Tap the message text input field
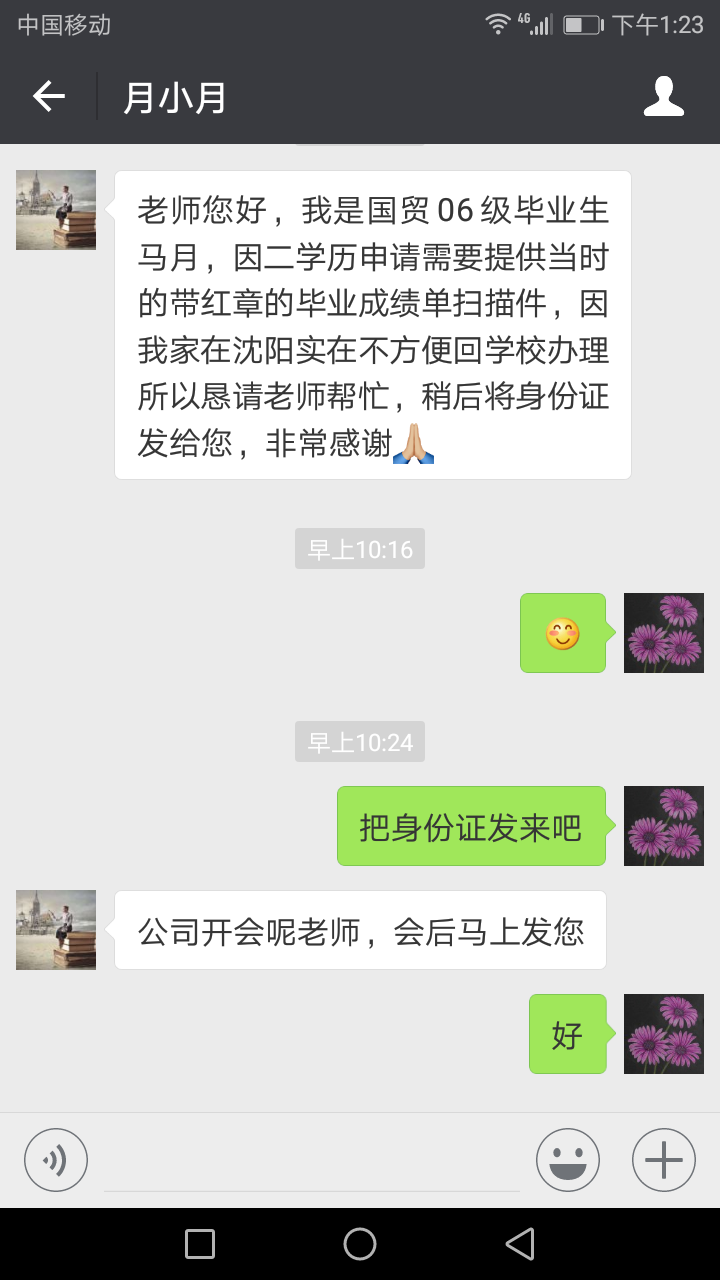Image resolution: width=720 pixels, height=1280 pixels. coord(312,1162)
